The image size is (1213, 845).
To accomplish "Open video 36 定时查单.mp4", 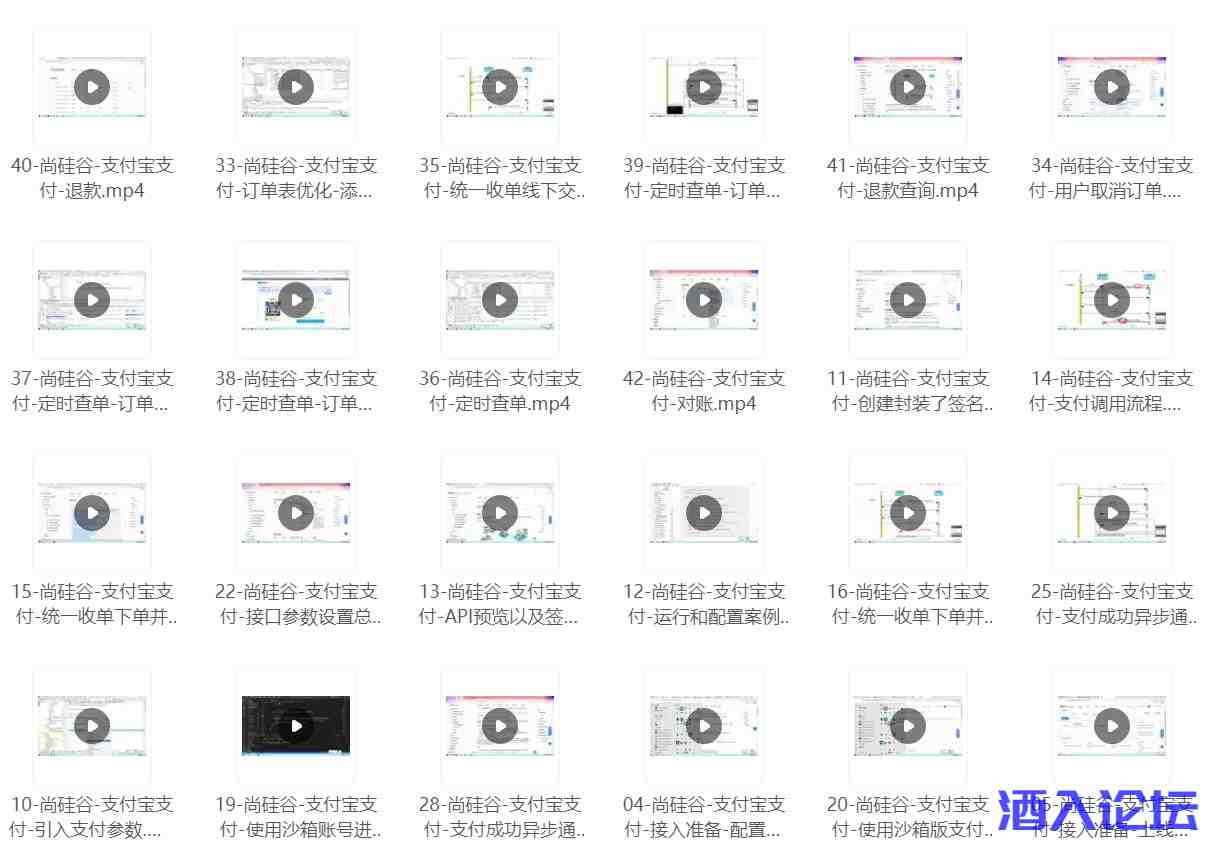I will (x=500, y=300).
